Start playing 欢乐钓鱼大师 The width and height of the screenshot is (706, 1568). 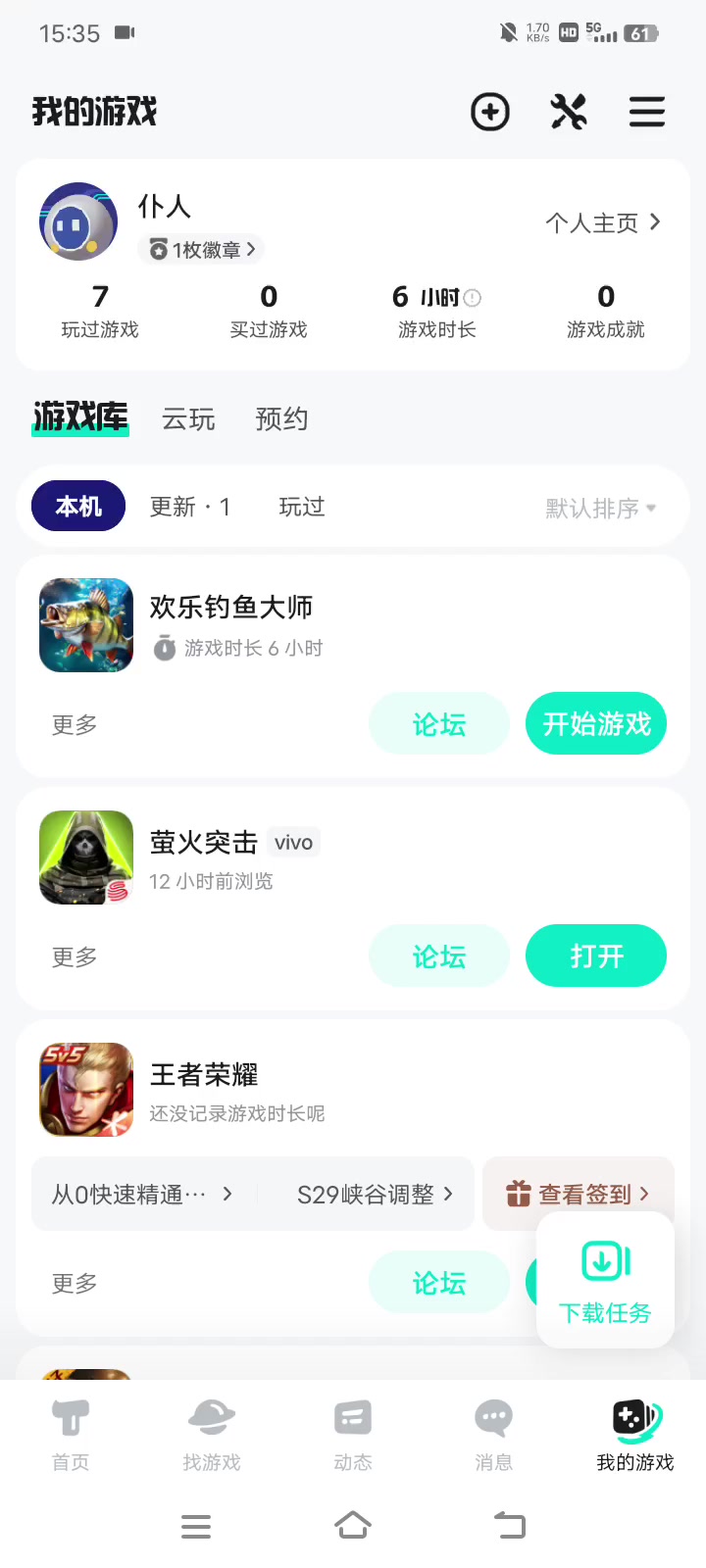coord(596,724)
